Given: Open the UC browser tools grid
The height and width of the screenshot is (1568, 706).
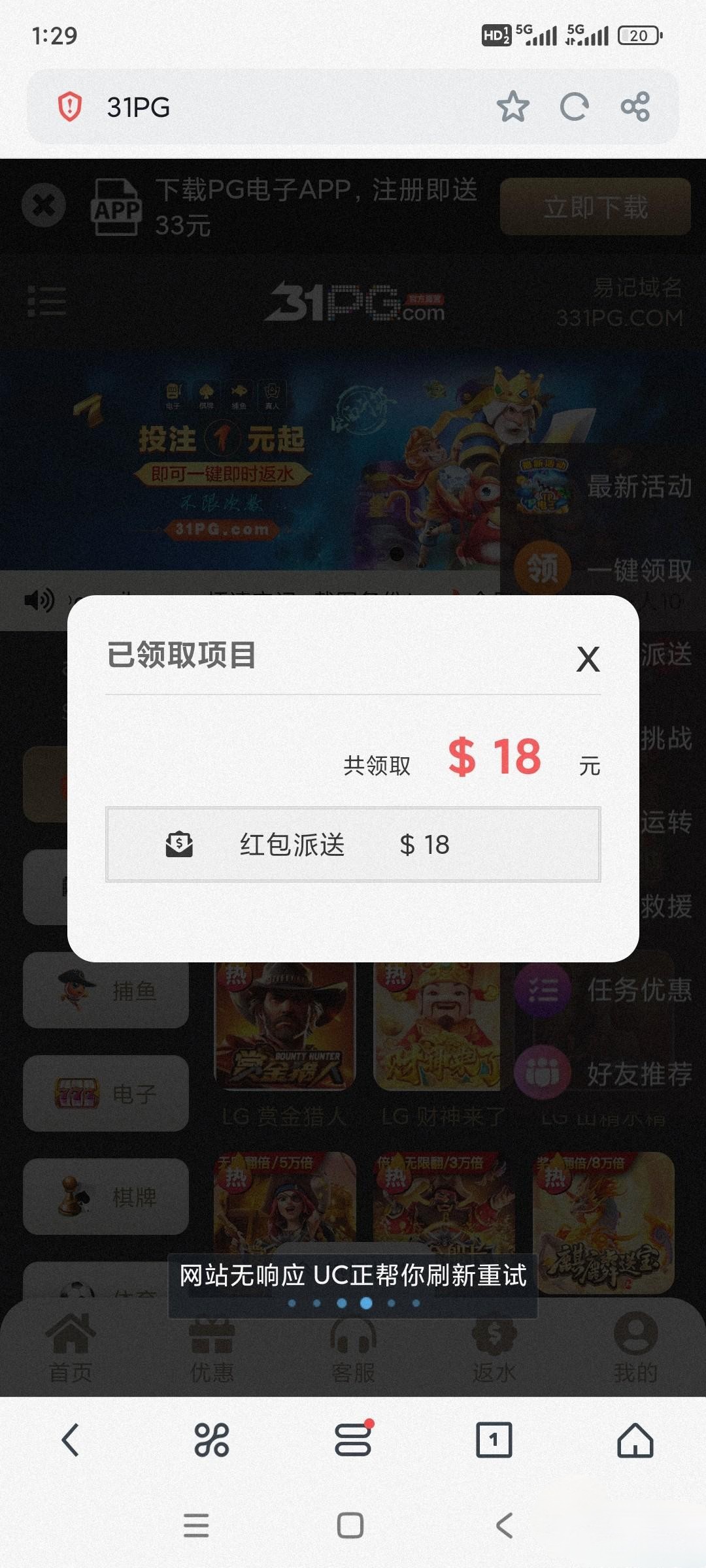Looking at the screenshot, I should click(x=212, y=1440).
